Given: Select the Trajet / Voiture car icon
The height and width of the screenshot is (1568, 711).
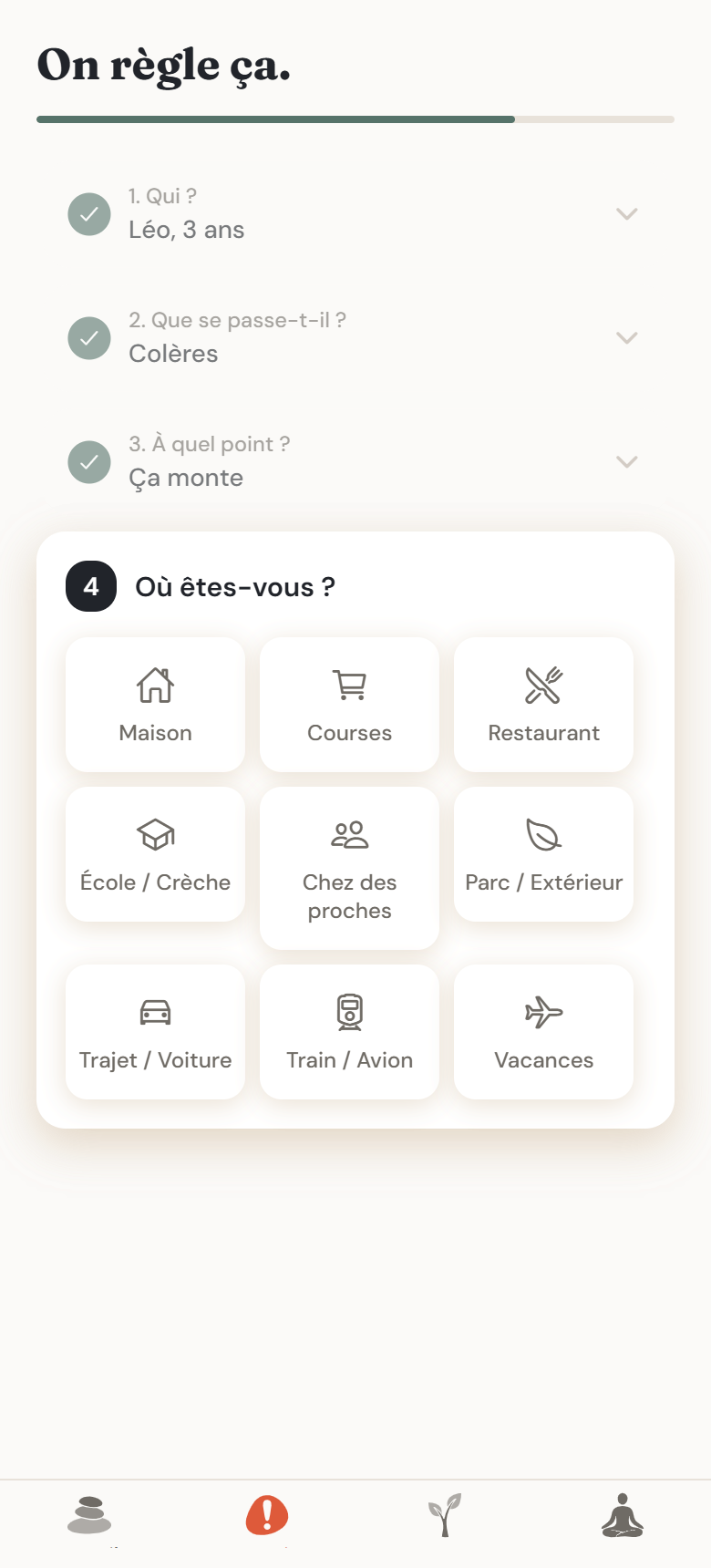Looking at the screenshot, I should [155, 1010].
